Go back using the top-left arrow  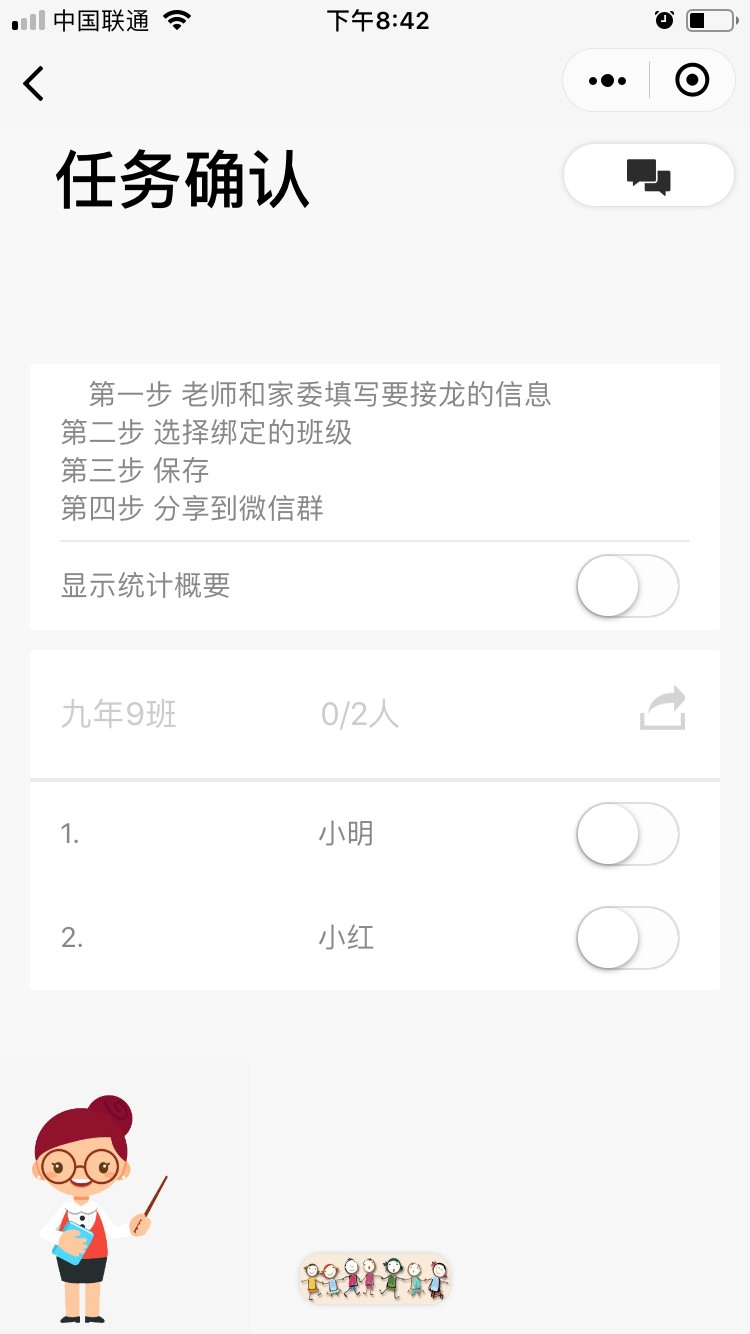[x=34, y=83]
